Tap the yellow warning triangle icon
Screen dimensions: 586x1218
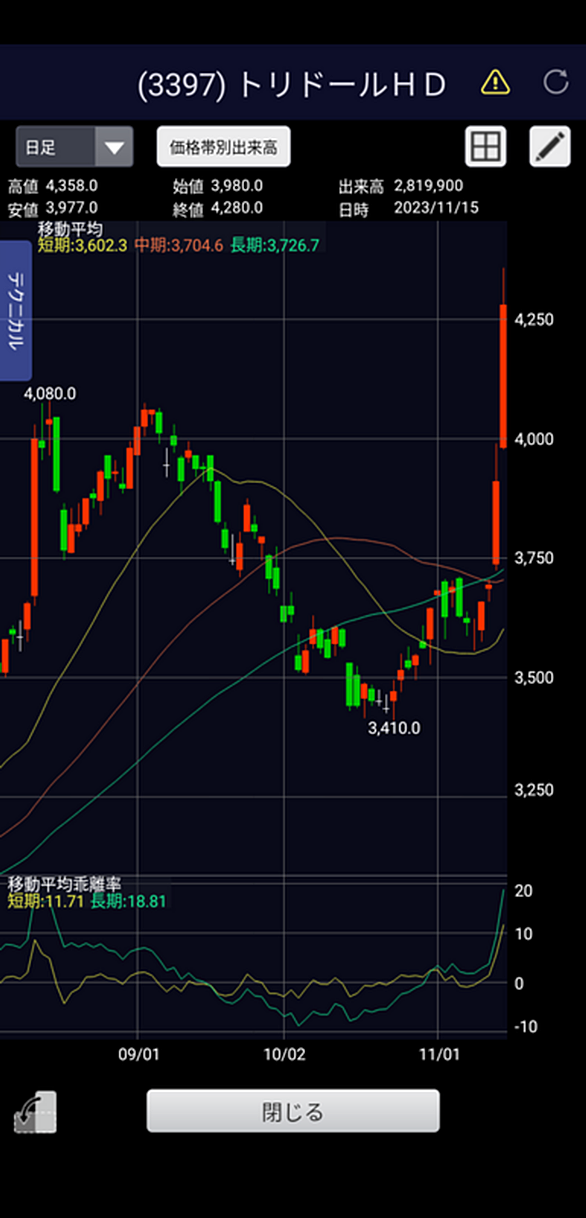(495, 82)
